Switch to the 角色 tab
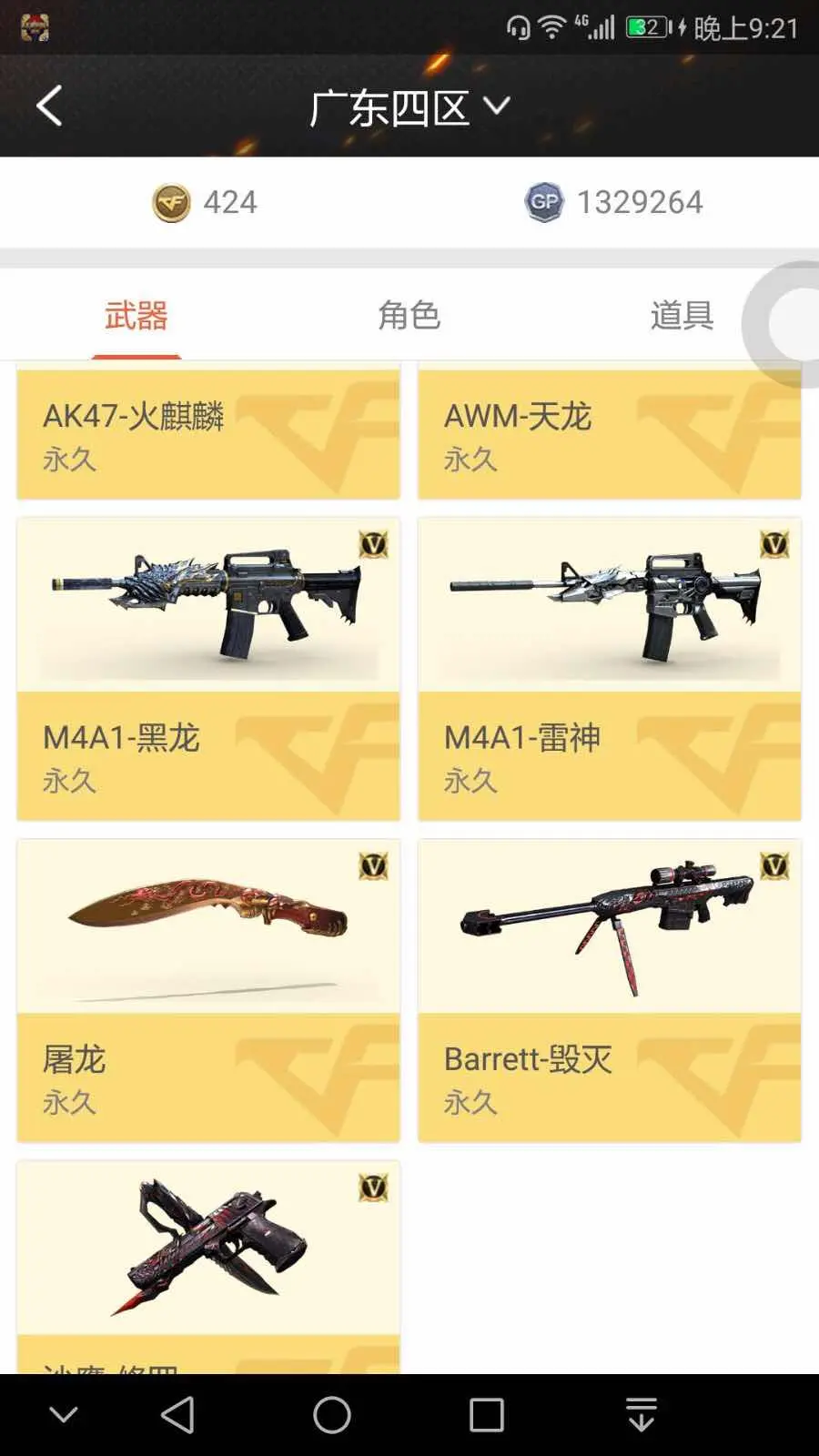Viewport: 819px width, 1456px height. (x=409, y=316)
